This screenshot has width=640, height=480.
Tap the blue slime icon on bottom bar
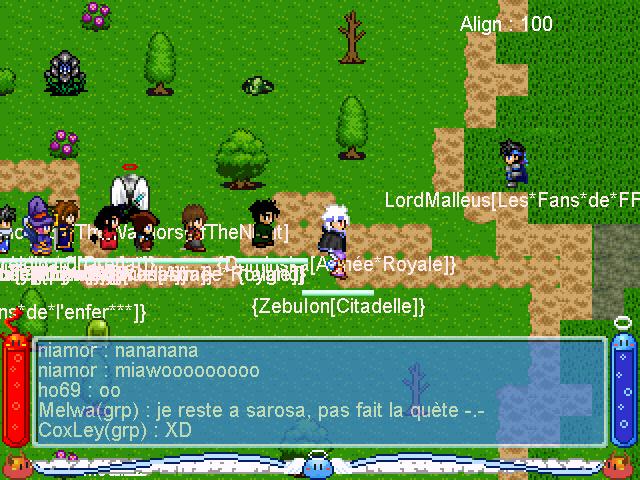[319, 464]
